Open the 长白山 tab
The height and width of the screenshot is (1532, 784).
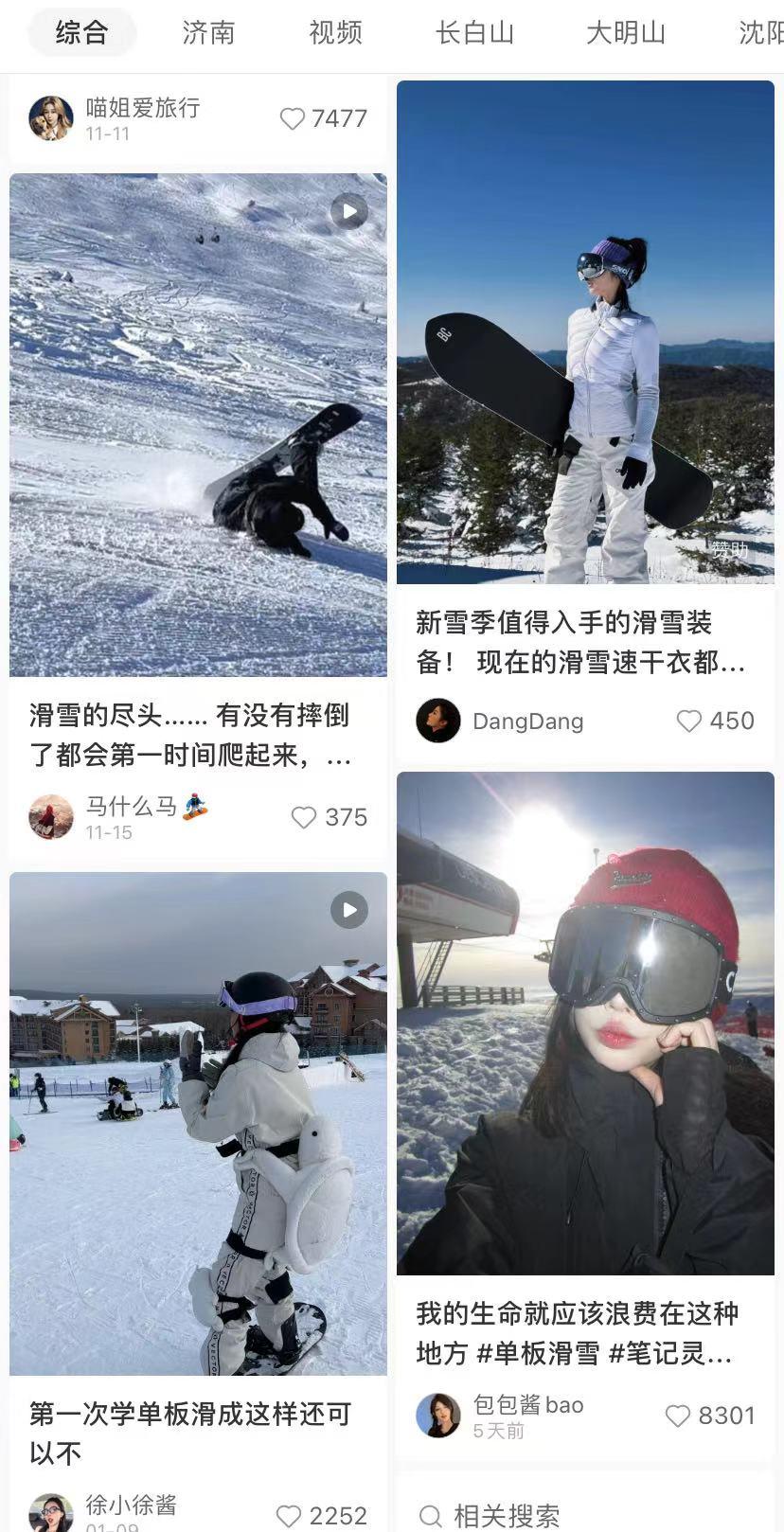coord(474,33)
